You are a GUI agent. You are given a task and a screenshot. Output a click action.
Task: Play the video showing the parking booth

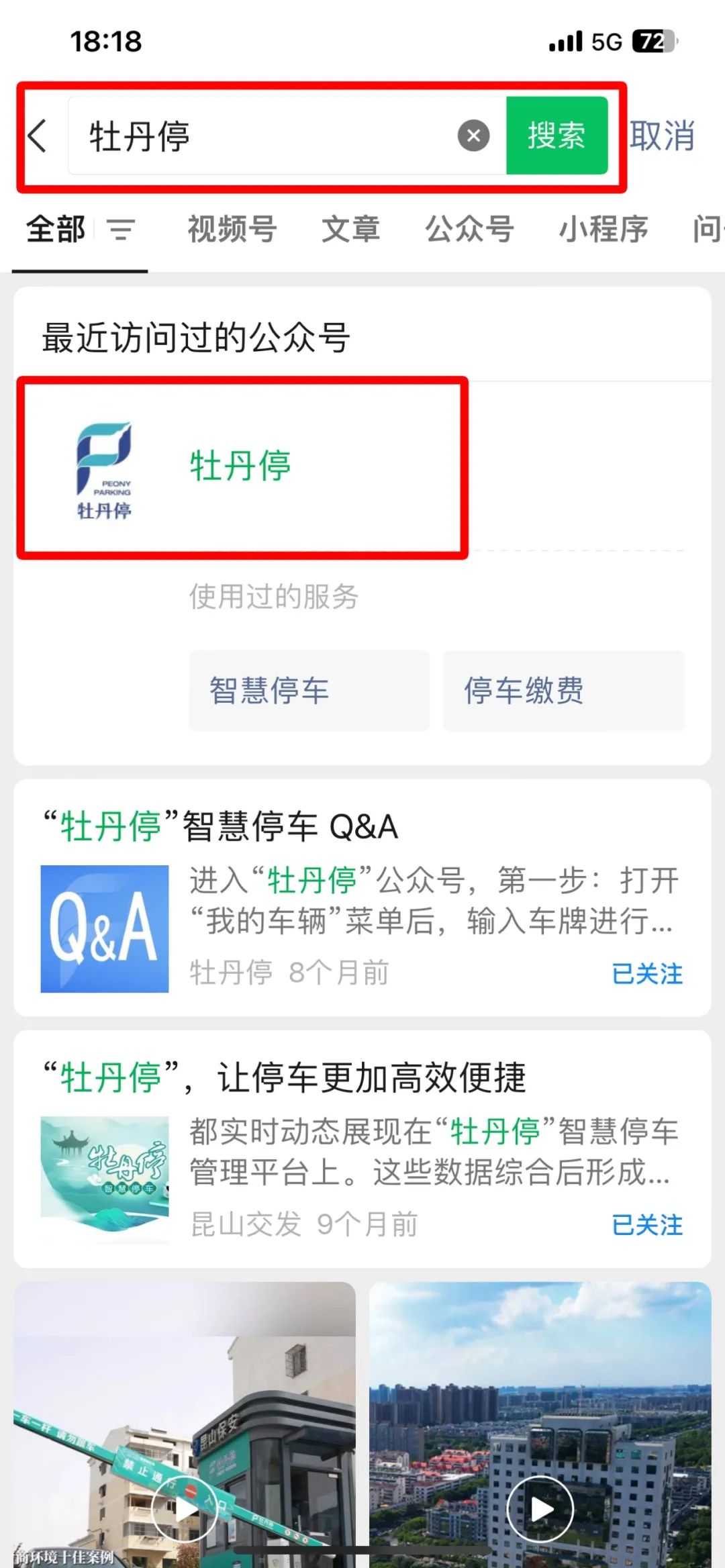tap(185, 1509)
